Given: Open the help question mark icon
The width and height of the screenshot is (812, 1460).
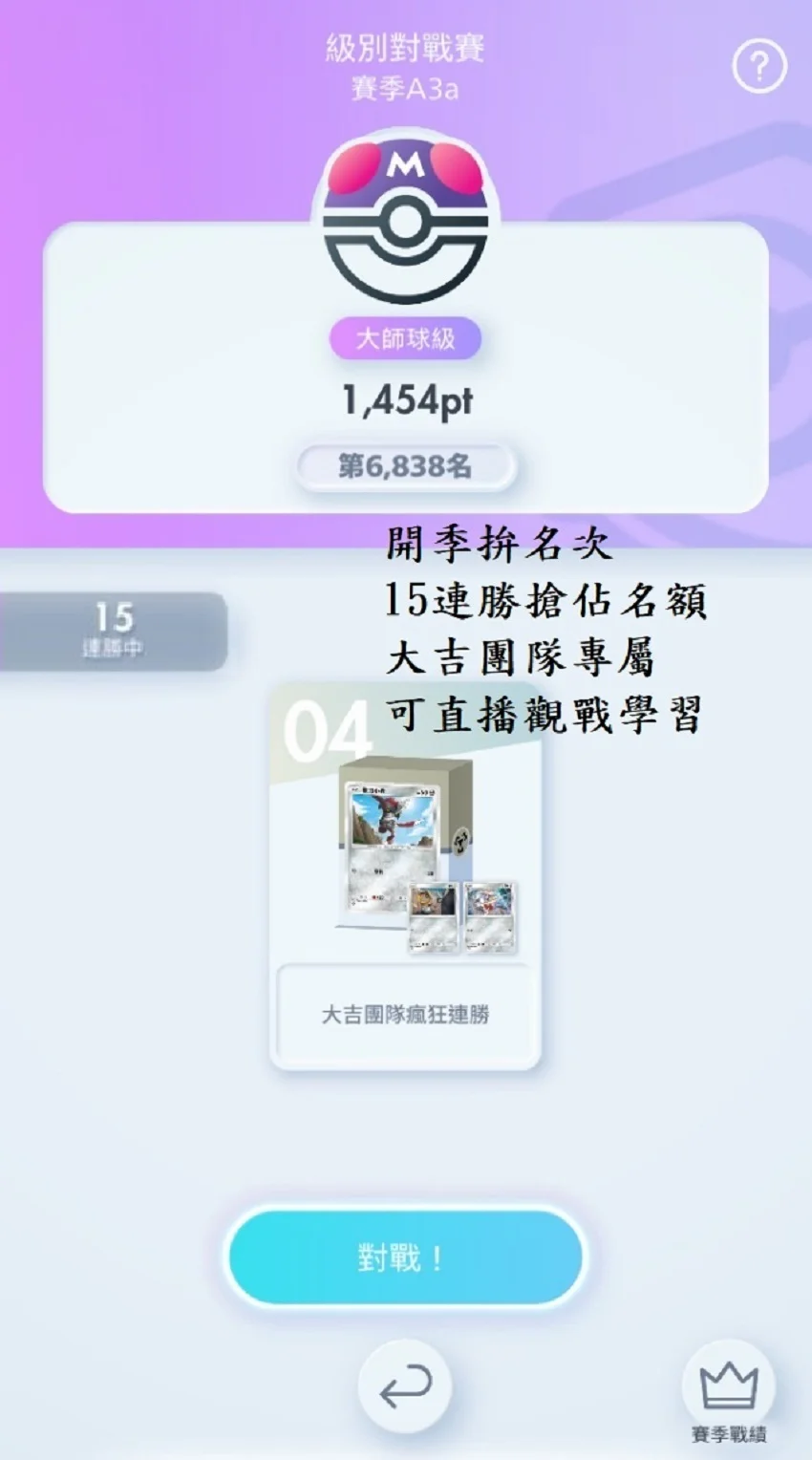Looking at the screenshot, I should pos(759,66).
